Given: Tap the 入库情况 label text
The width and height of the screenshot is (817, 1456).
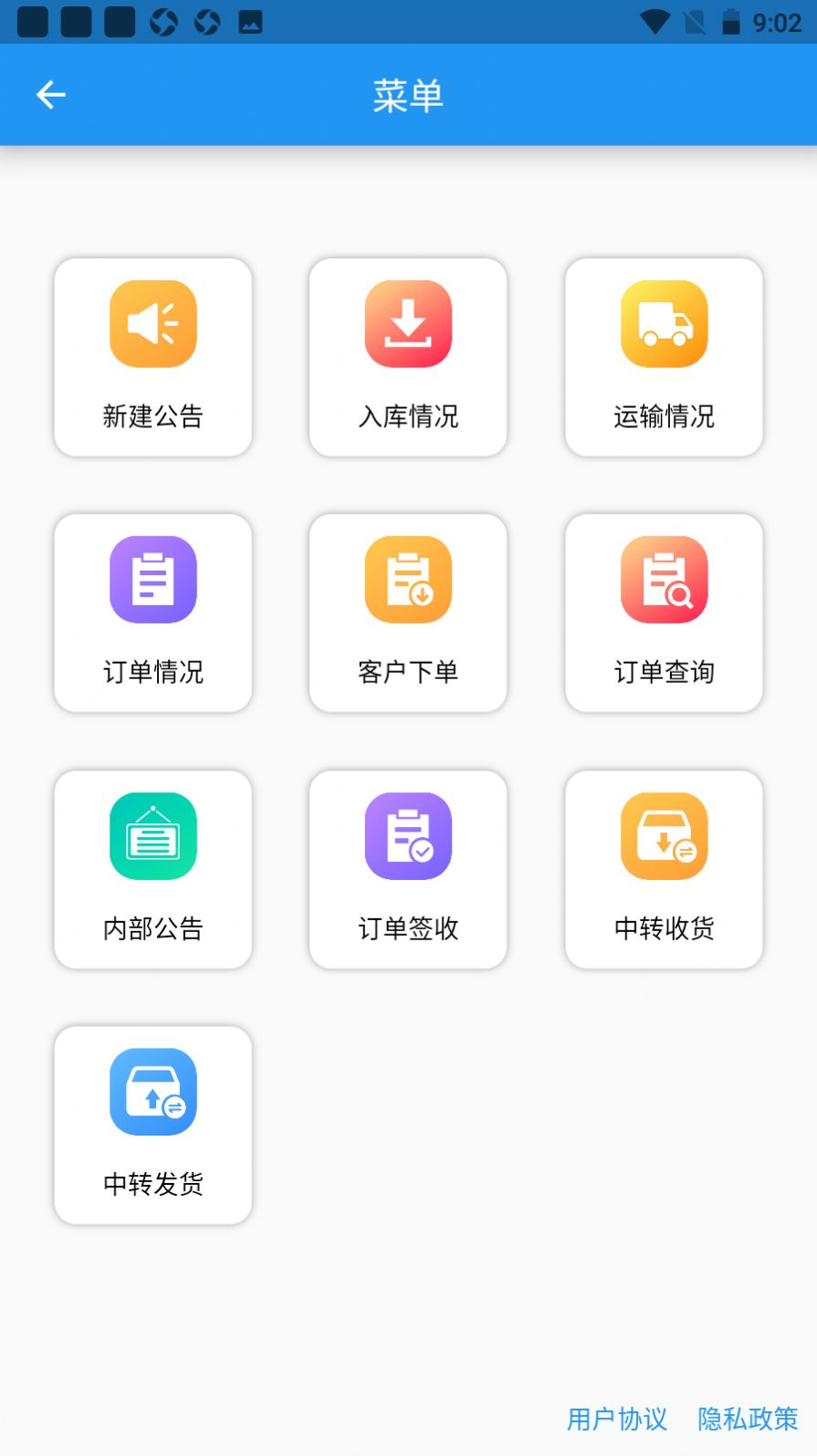Looking at the screenshot, I should coord(408,417).
